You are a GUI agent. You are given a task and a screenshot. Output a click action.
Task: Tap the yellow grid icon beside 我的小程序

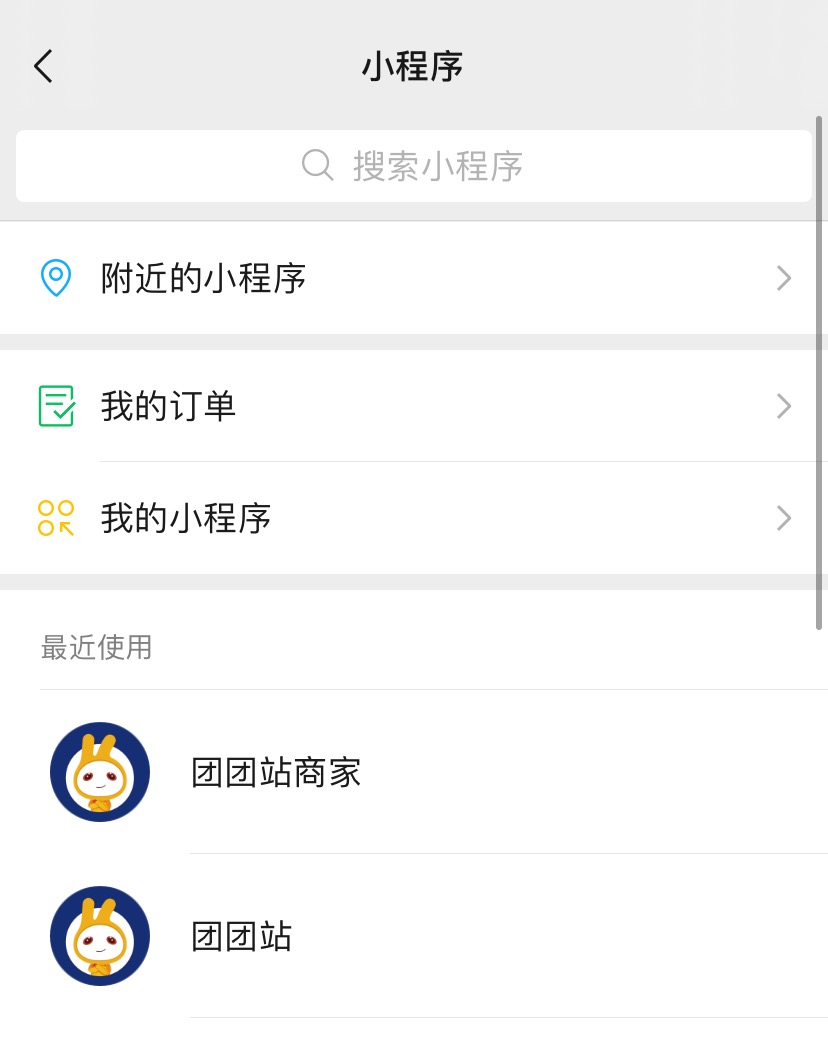55,518
